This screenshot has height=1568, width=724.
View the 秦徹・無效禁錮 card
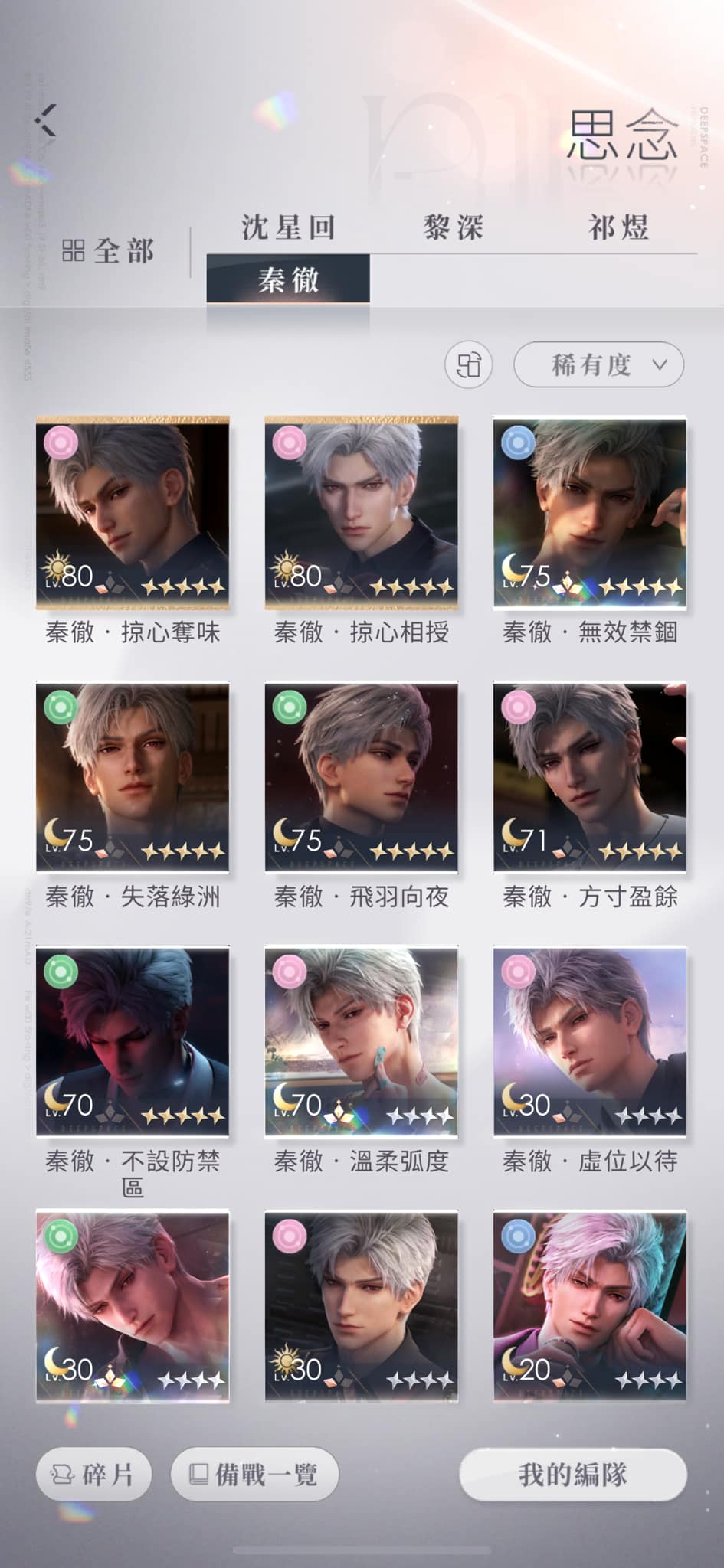(x=589, y=513)
